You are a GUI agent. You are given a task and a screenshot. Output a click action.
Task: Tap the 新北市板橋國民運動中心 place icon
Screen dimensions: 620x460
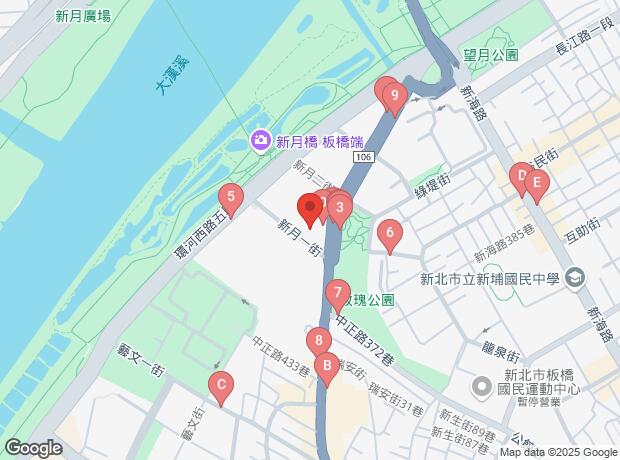point(482,381)
